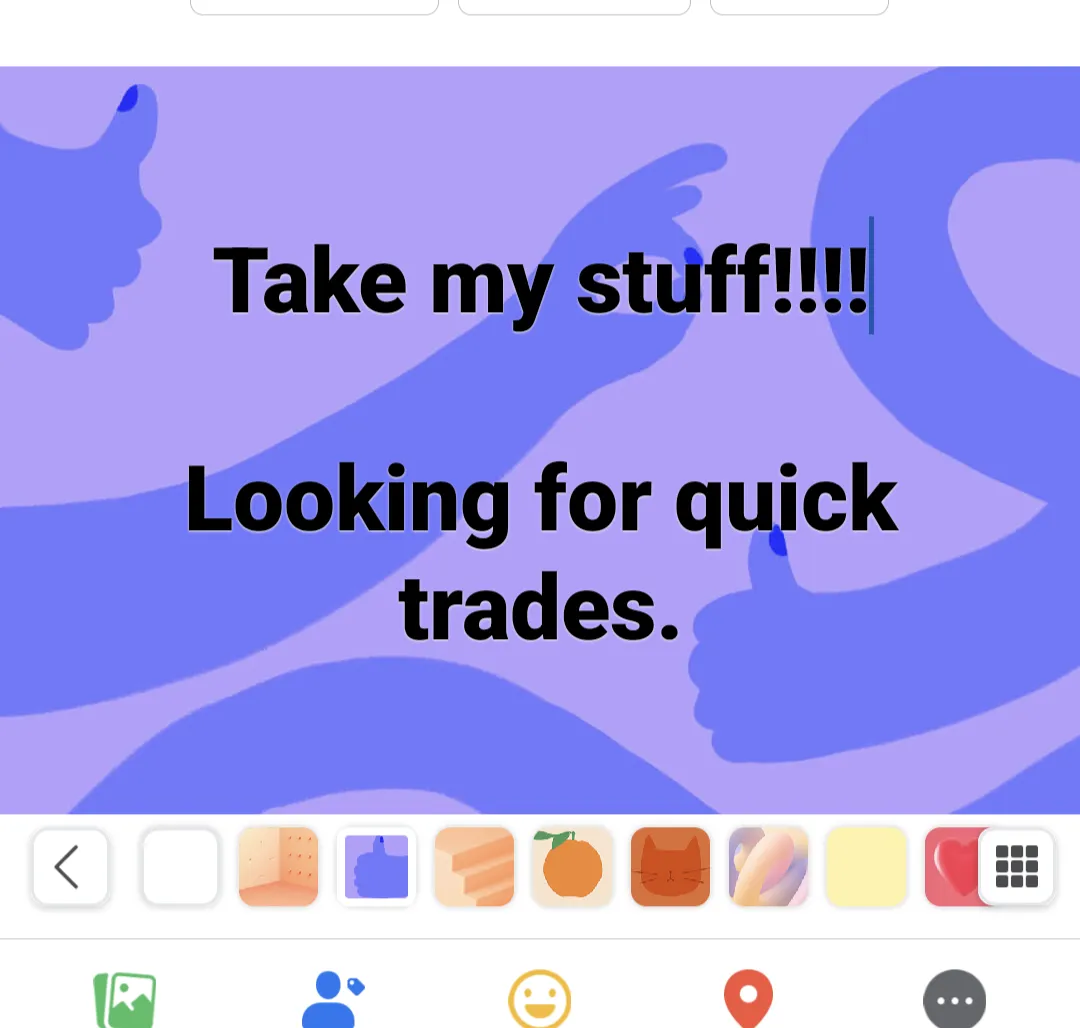Select the plain white background

point(180,867)
